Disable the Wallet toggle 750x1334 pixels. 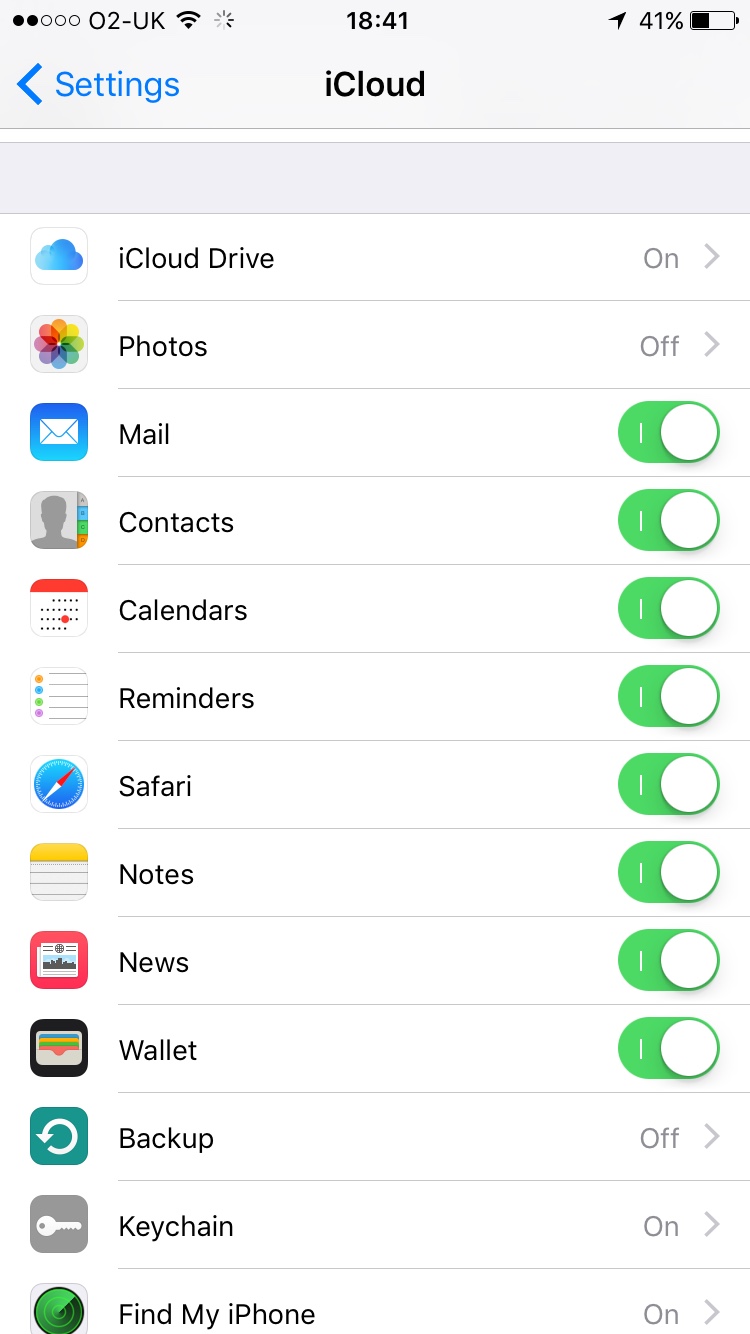(668, 1049)
